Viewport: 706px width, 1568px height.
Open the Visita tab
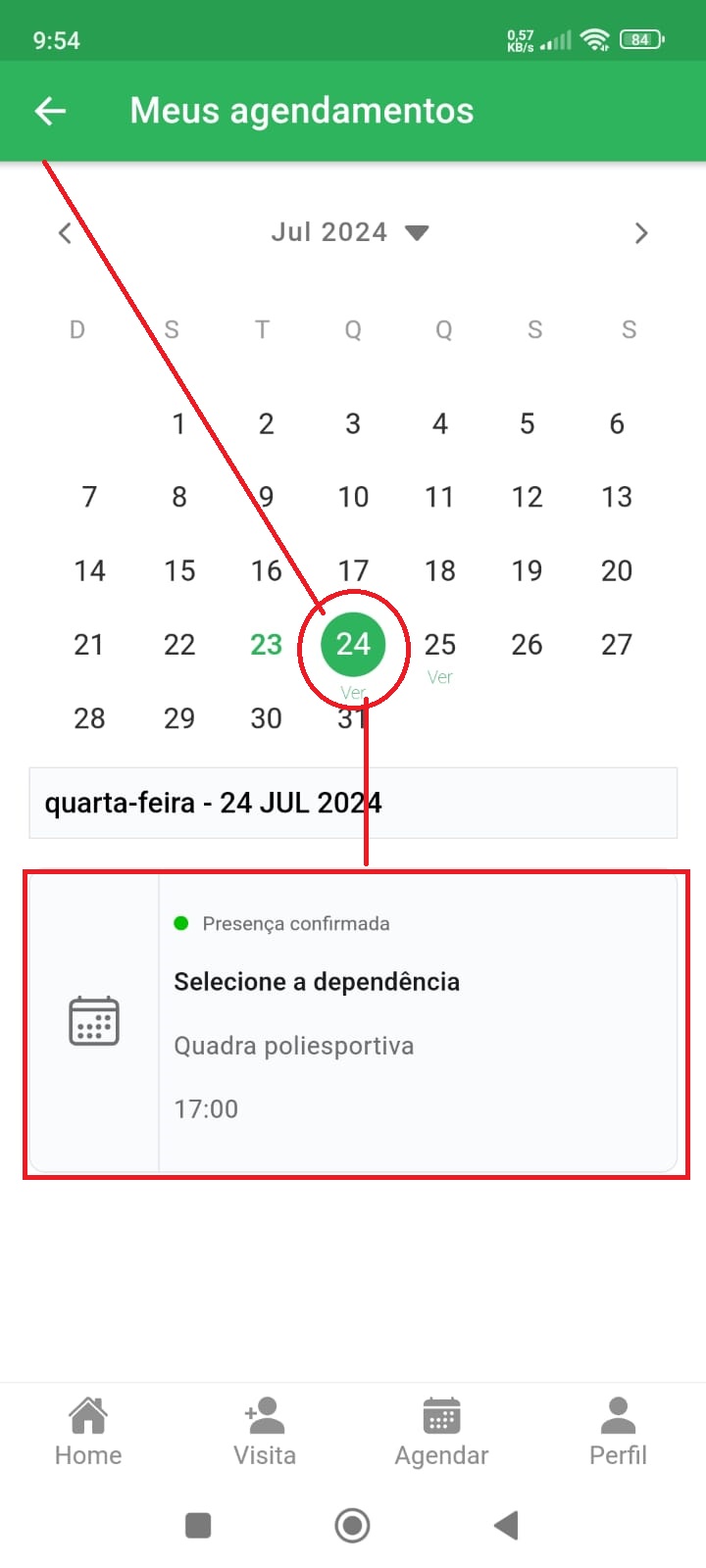(265, 1431)
